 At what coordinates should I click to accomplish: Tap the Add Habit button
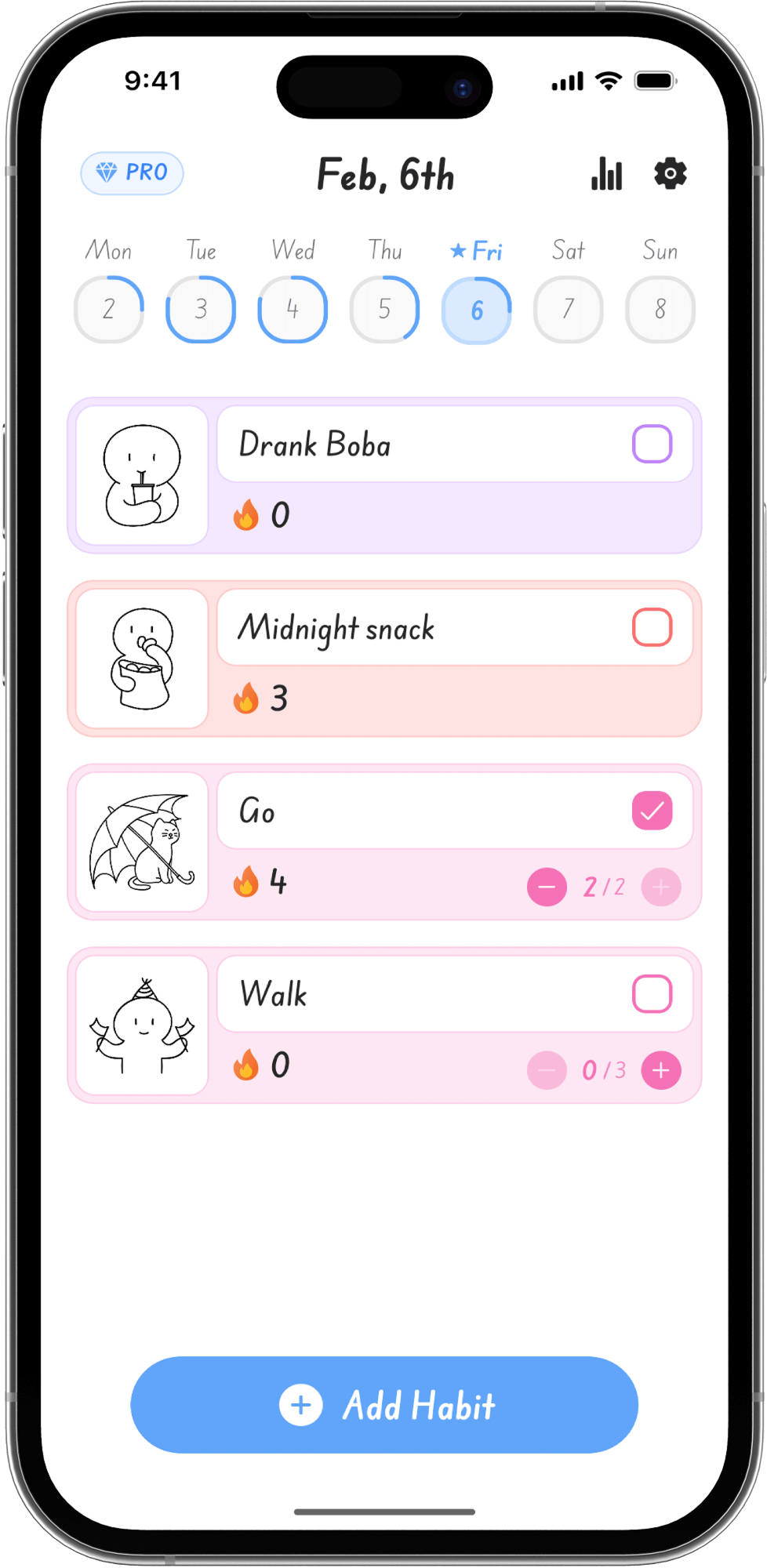pos(383,1405)
